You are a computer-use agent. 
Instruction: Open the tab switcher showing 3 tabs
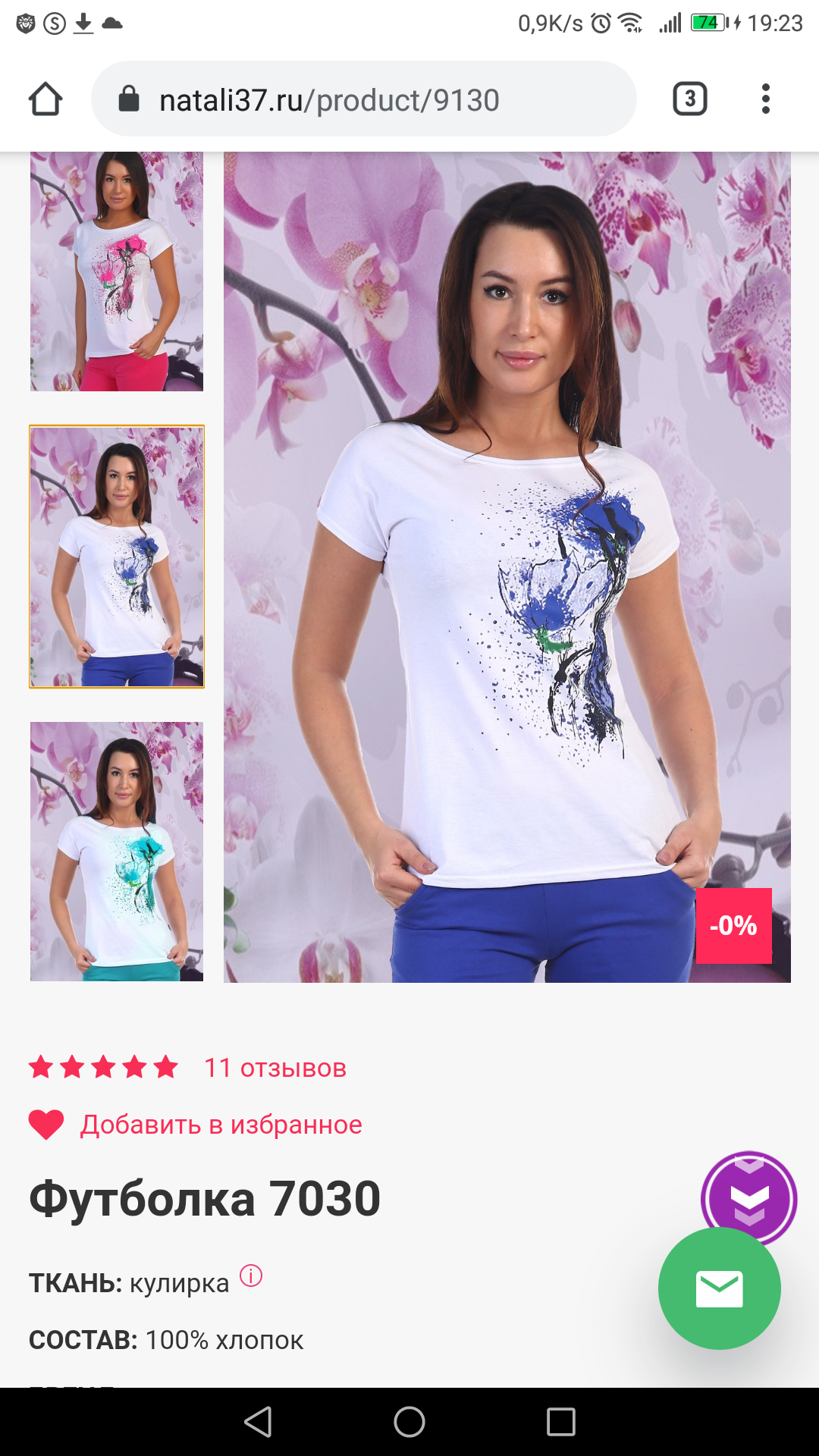click(689, 99)
